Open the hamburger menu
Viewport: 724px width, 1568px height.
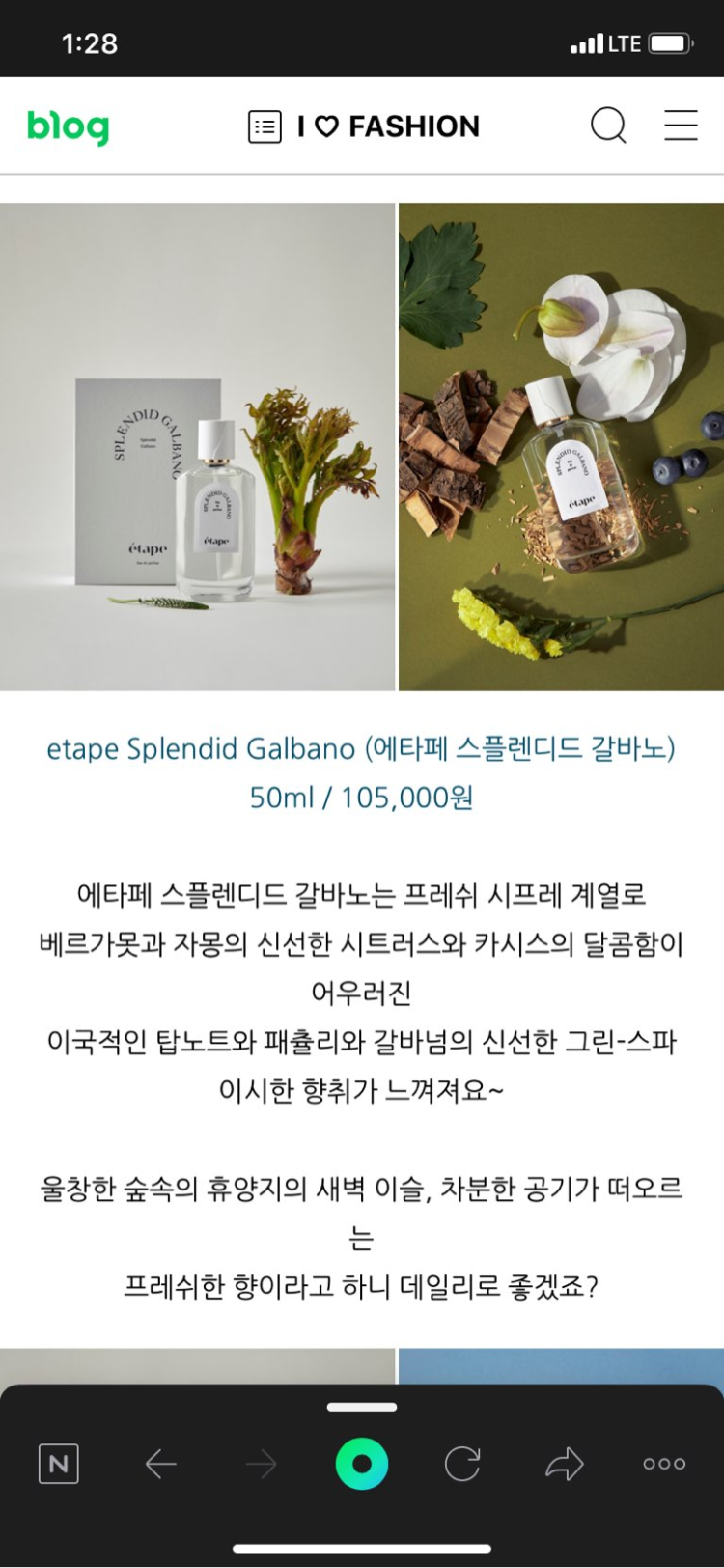pos(681,126)
